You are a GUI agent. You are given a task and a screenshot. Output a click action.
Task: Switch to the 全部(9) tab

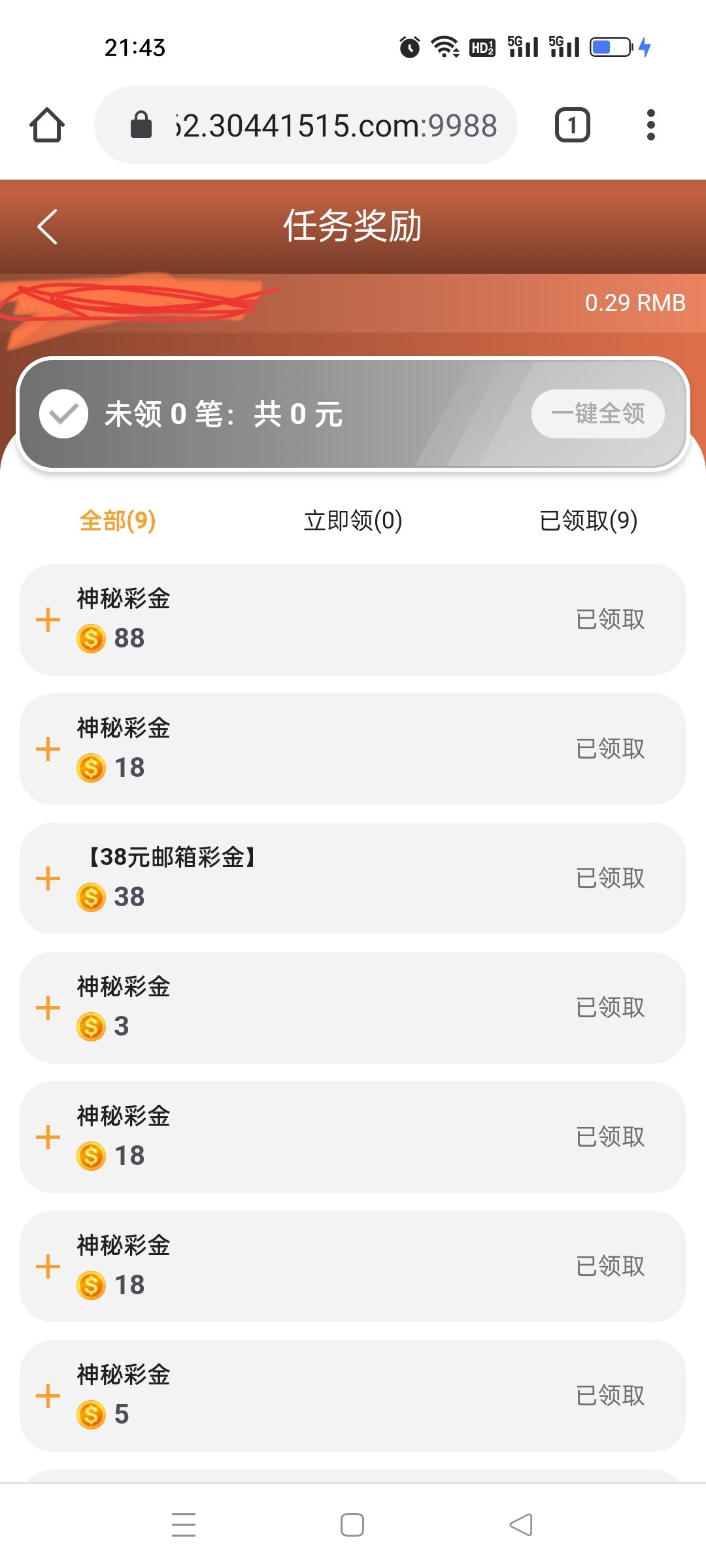118,521
